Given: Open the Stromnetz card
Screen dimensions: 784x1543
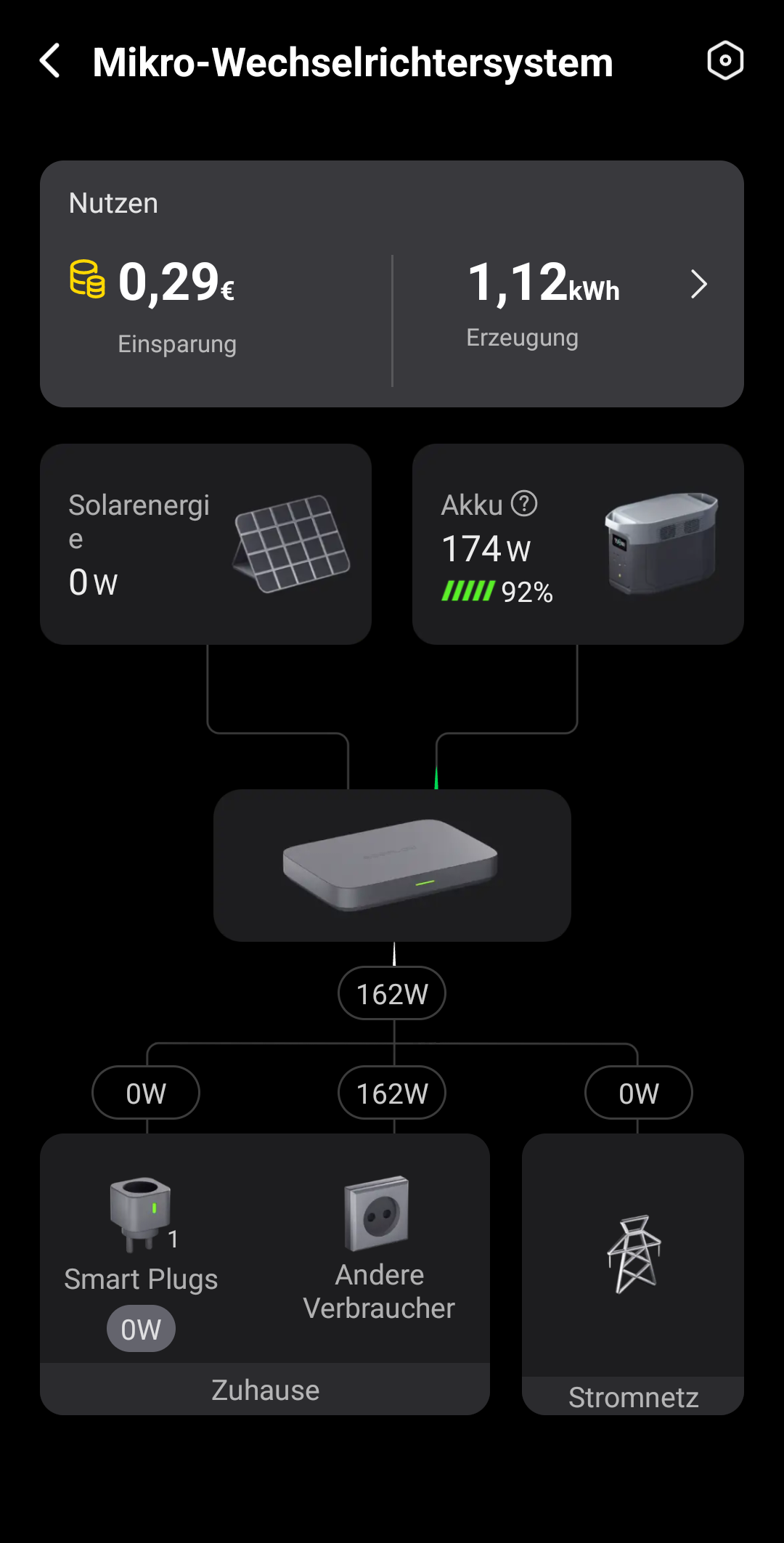Looking at the screenshot, I should click(633, 1274).
